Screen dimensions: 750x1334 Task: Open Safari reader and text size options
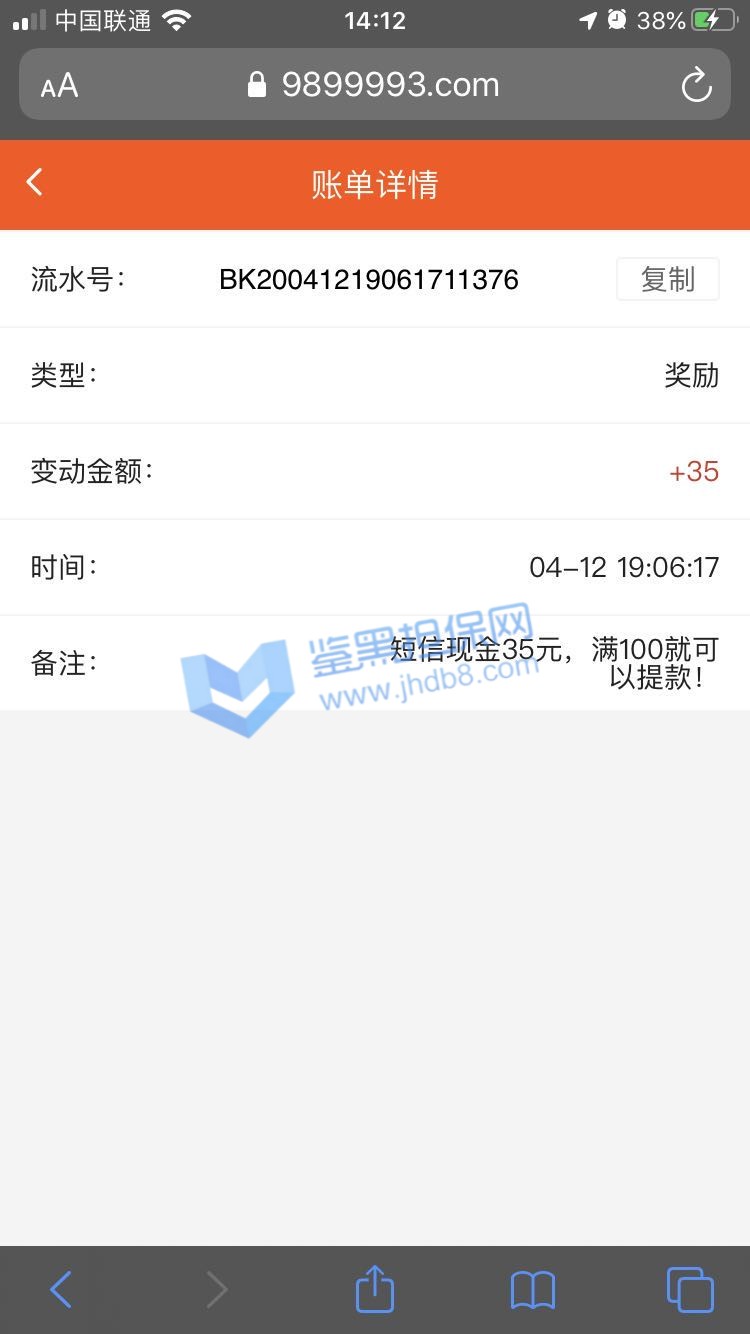pos(59,86)
